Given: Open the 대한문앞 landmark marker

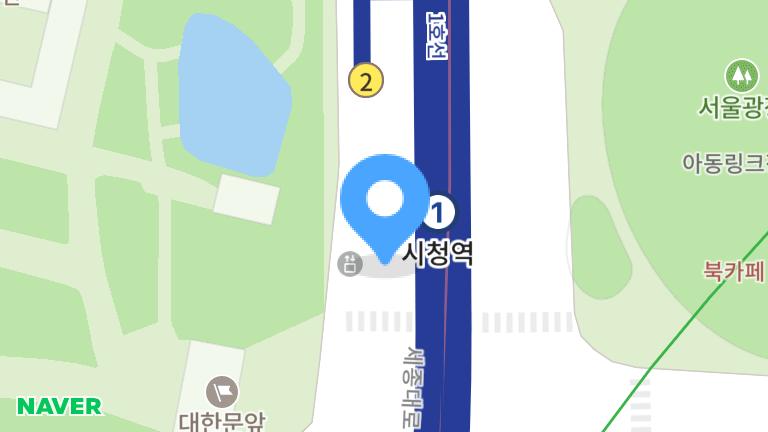Looking at the screenshot, I should pyautogui.click(x=222, y=391).
